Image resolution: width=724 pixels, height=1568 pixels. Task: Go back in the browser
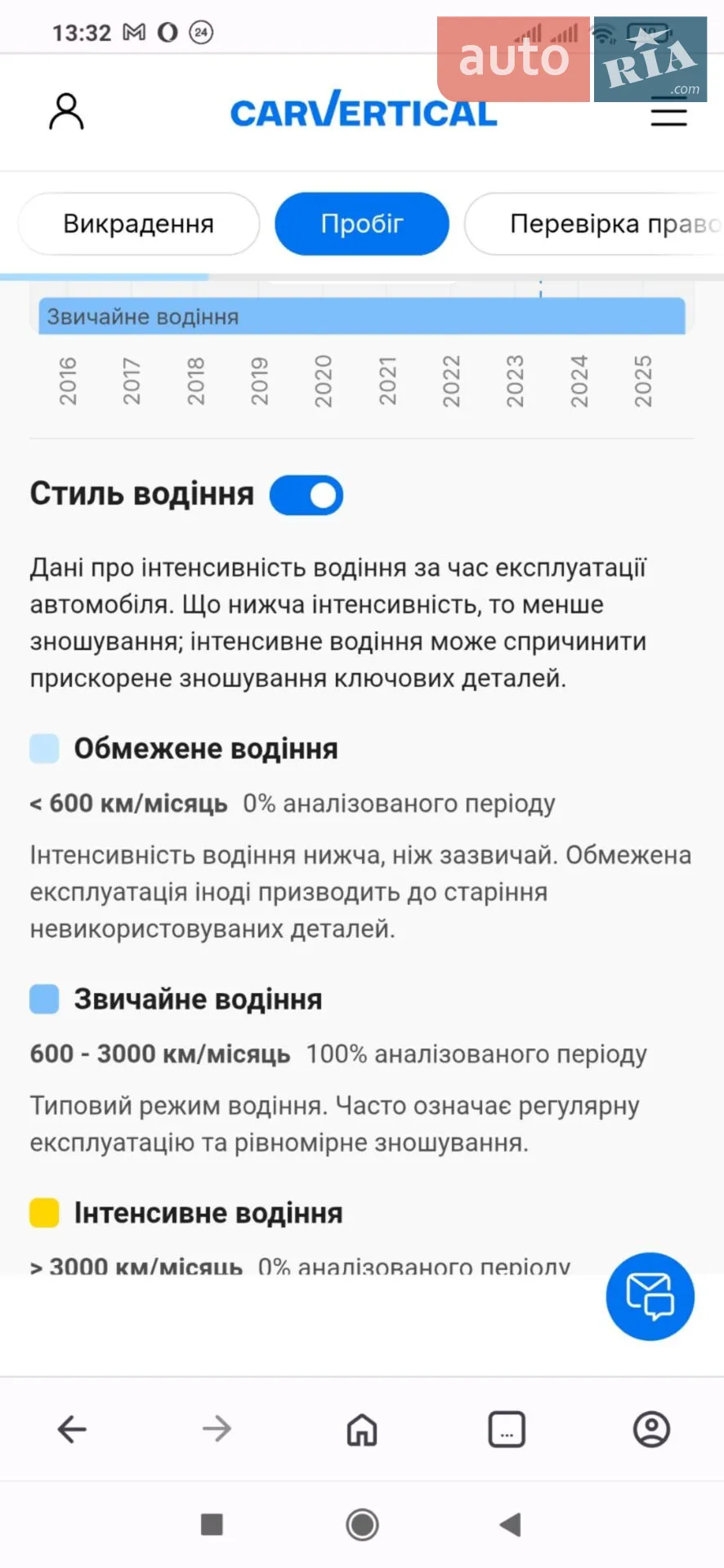coord(72,1429)
